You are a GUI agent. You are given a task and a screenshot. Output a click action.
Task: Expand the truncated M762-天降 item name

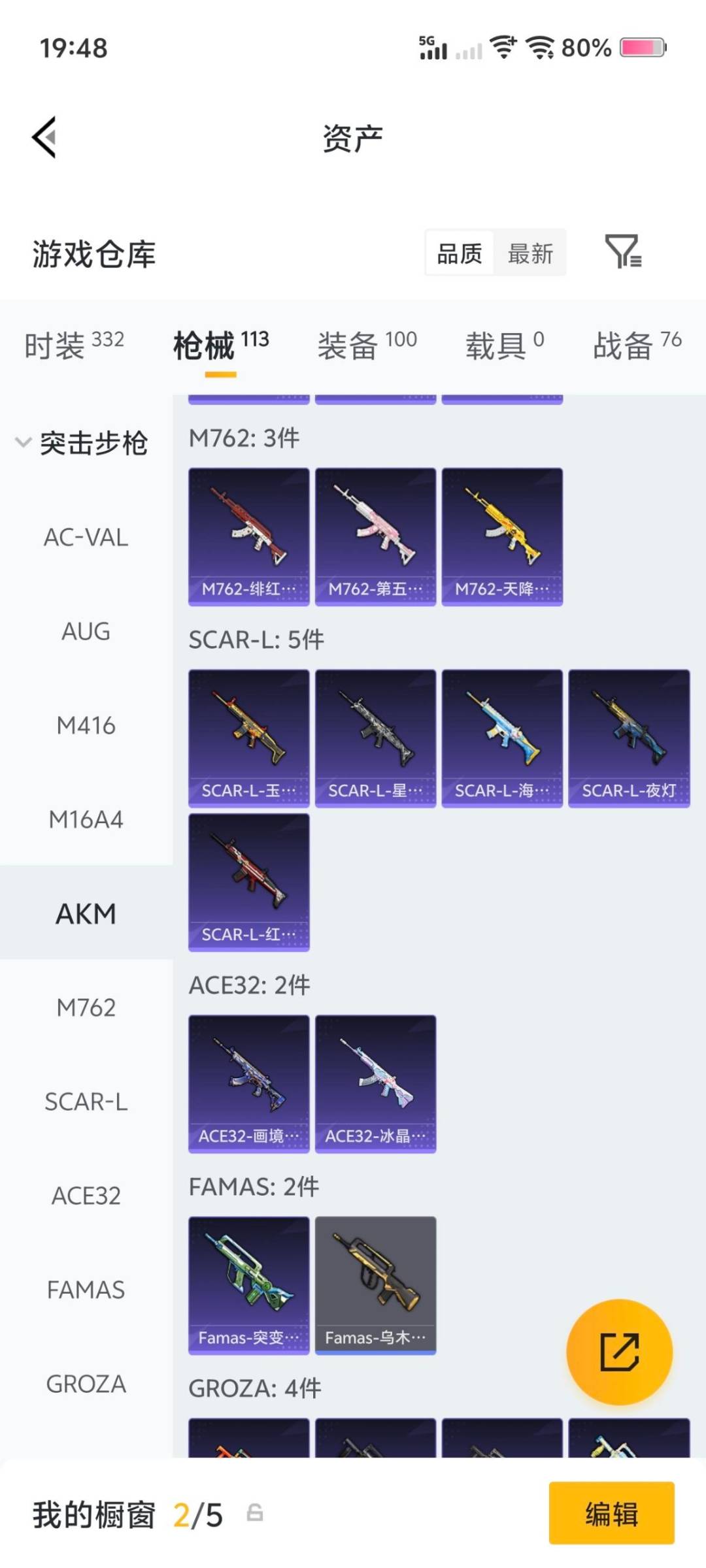coord(501,589)
